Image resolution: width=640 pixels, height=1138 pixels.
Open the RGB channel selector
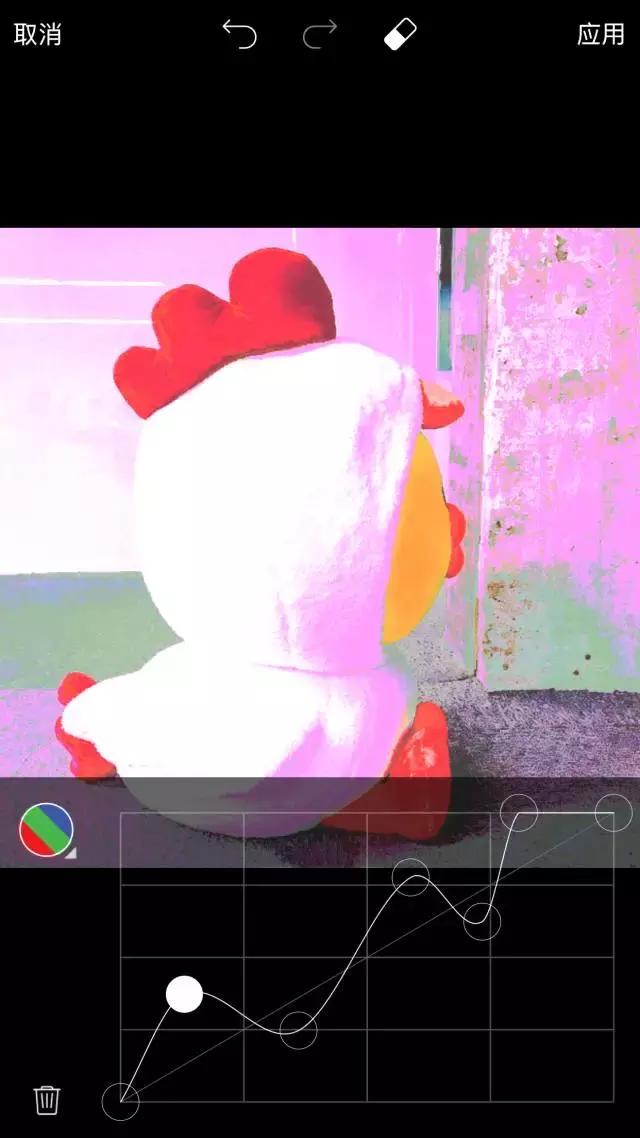pos(47,831)
